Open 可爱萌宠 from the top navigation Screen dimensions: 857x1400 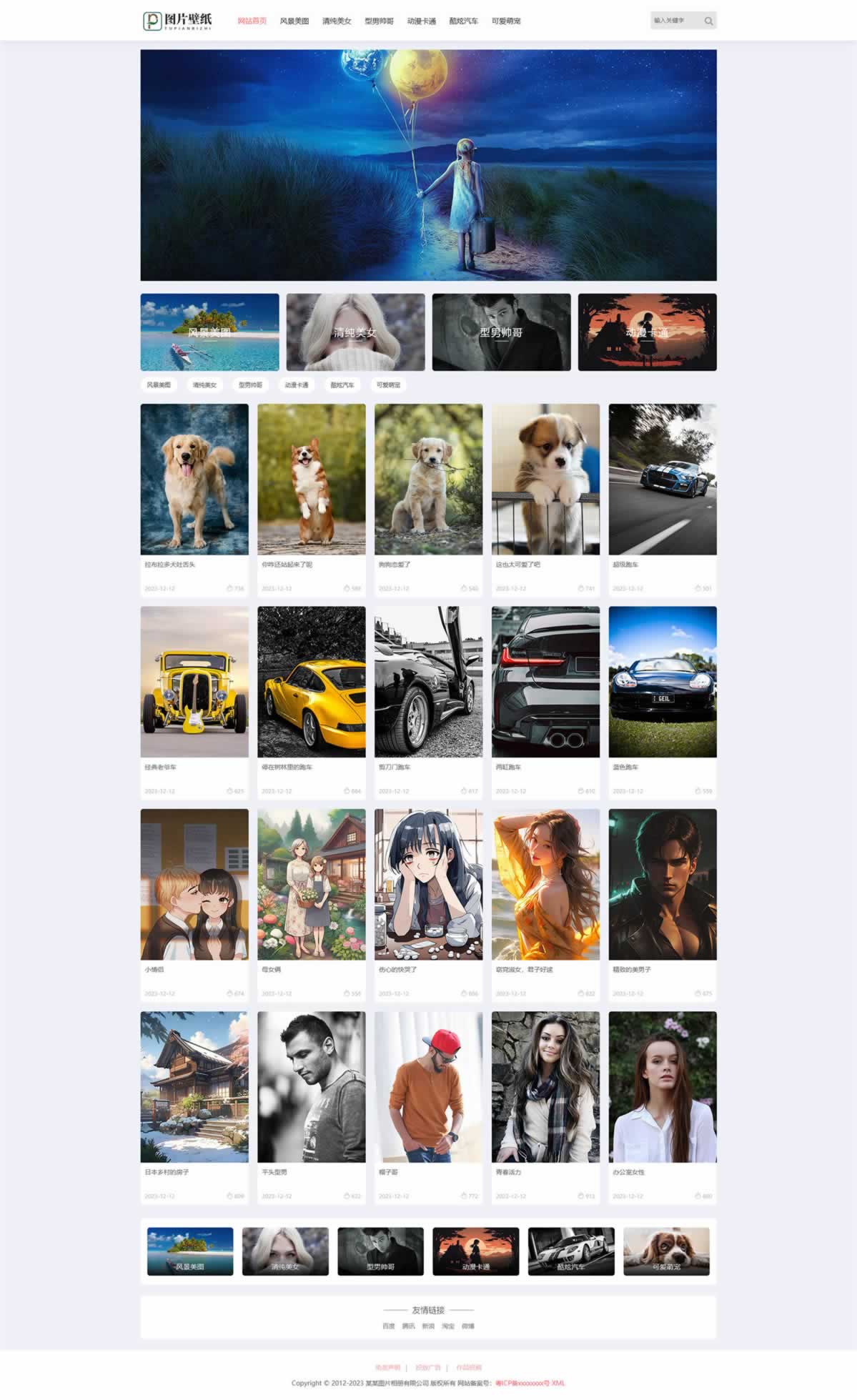click(505, 21)
